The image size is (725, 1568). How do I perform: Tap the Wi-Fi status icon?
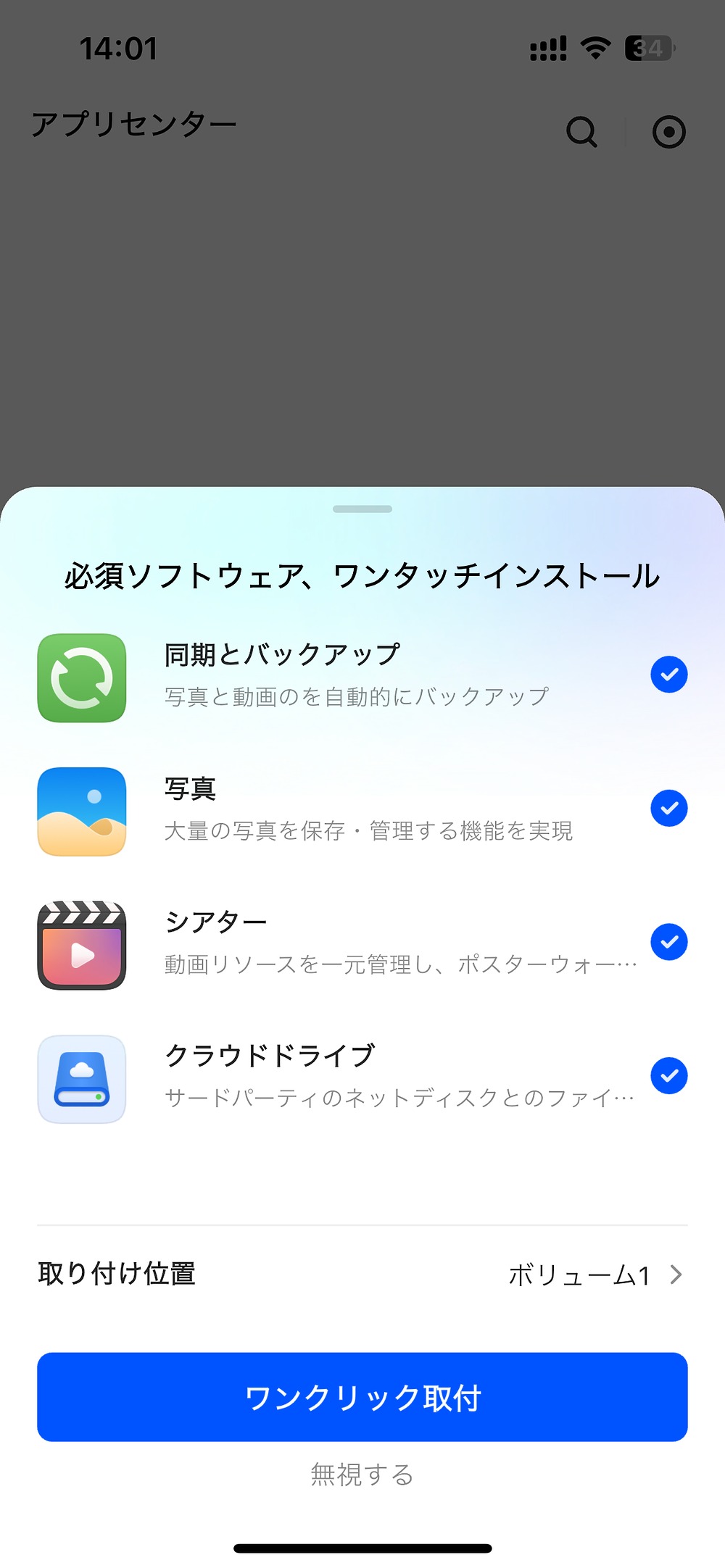[594, 48]
